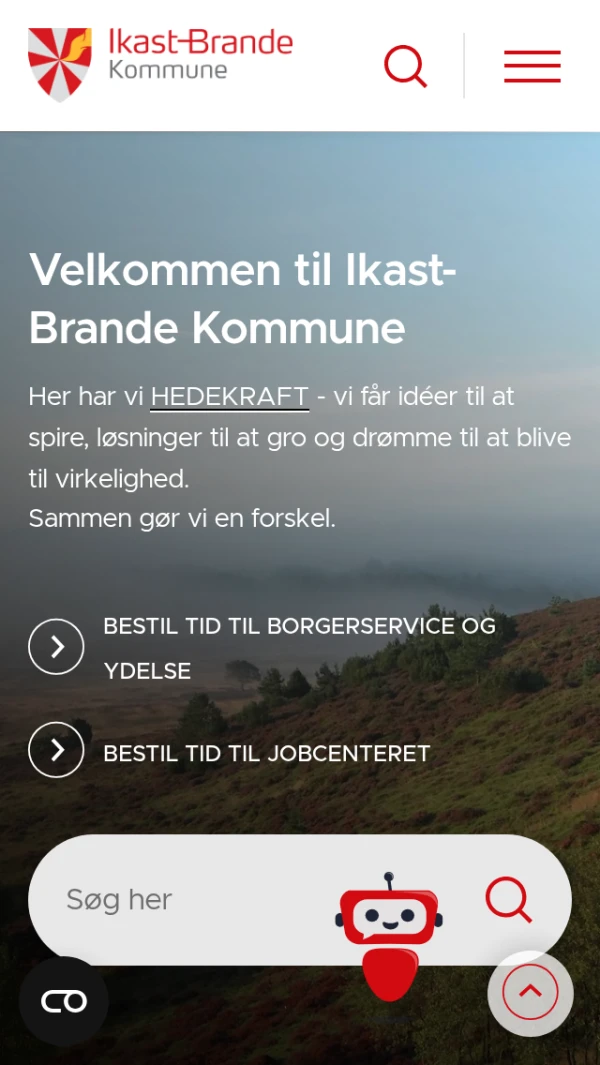
Task: Open Bestil tid til Jobcenteret
Action: [x=266, y=753]
